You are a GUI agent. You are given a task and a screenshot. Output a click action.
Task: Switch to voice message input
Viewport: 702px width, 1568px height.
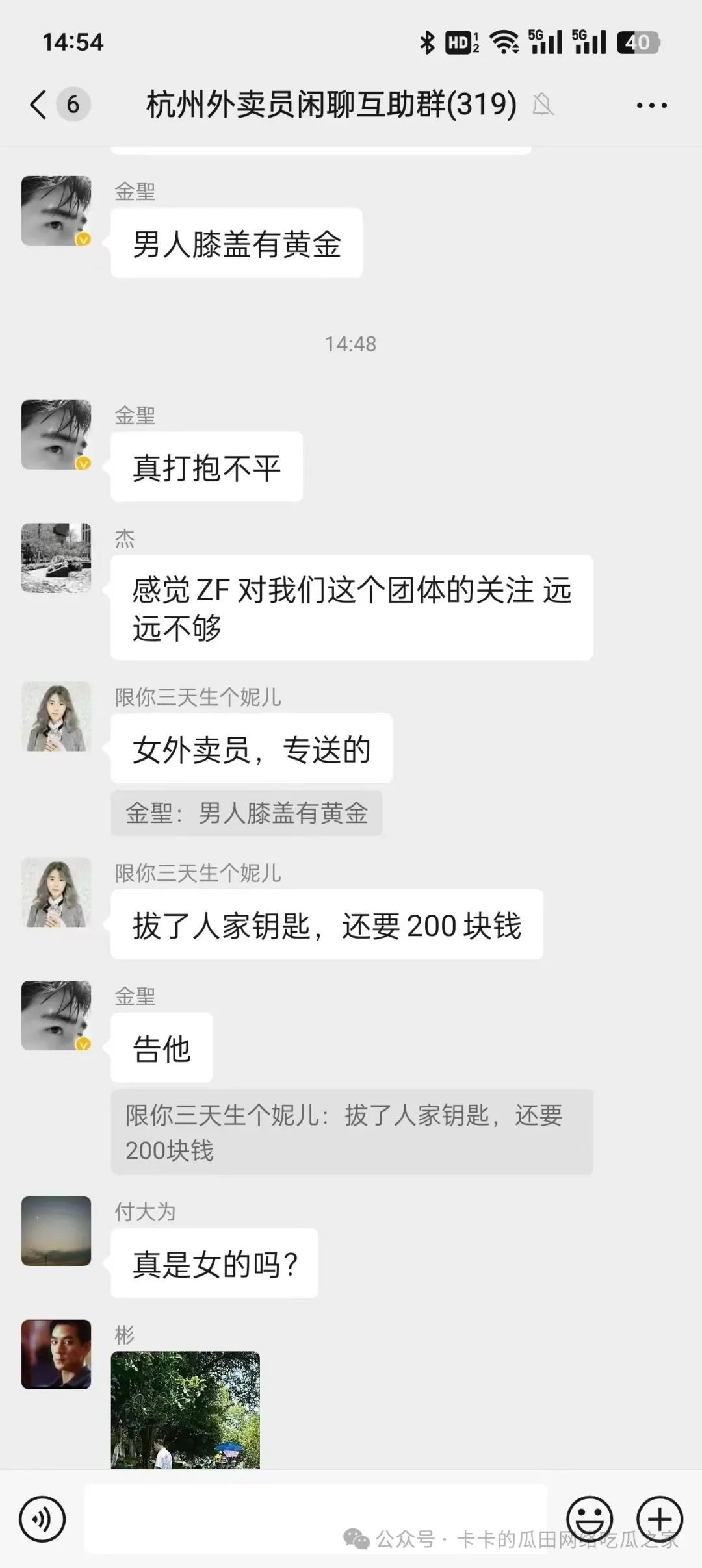click(x=42, y=1519)
